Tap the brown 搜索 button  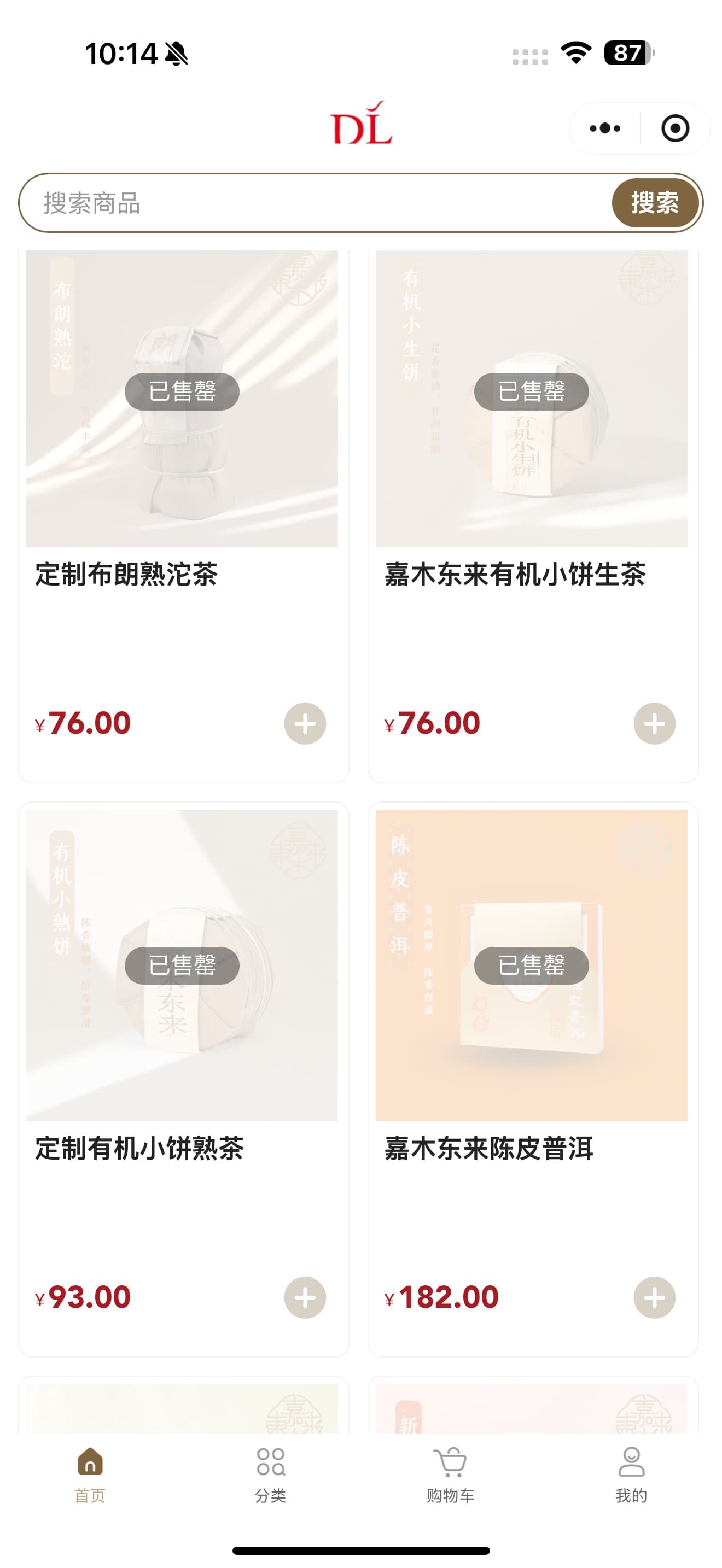point(654,203)
